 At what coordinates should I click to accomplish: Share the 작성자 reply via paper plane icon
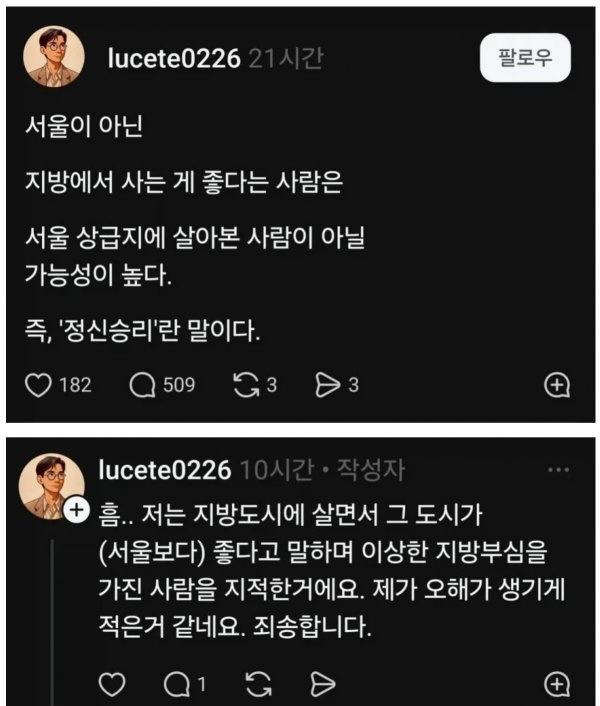(x=323, y=684)
